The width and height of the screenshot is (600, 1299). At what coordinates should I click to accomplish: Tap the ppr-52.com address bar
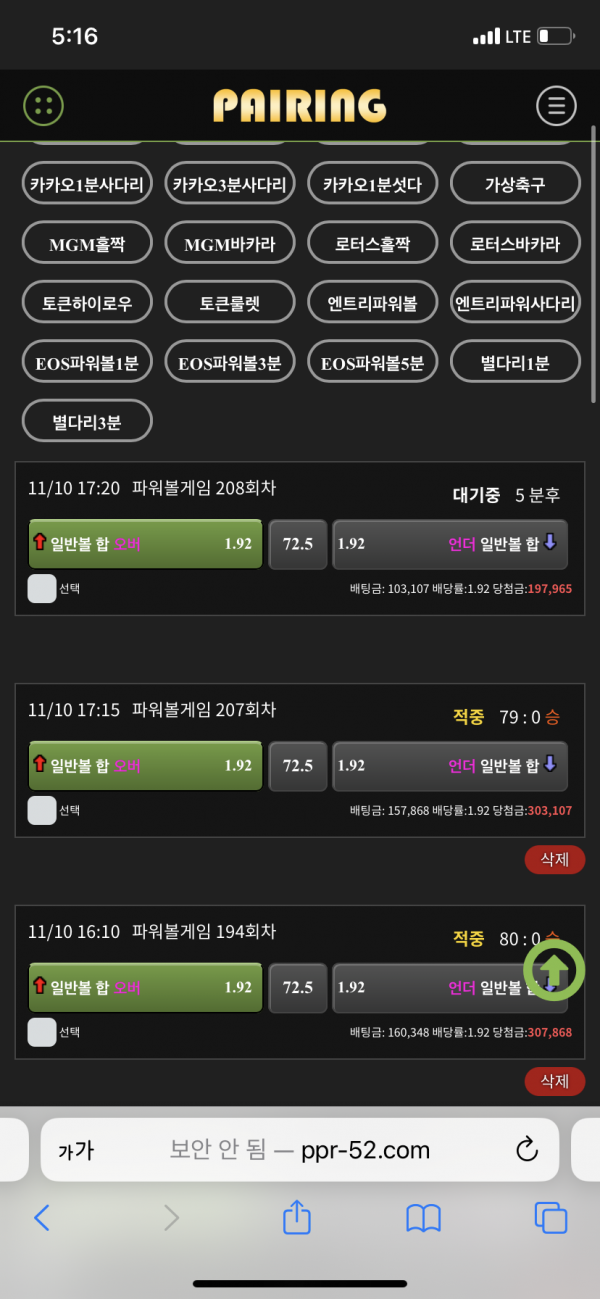[x=300, y=1150]
